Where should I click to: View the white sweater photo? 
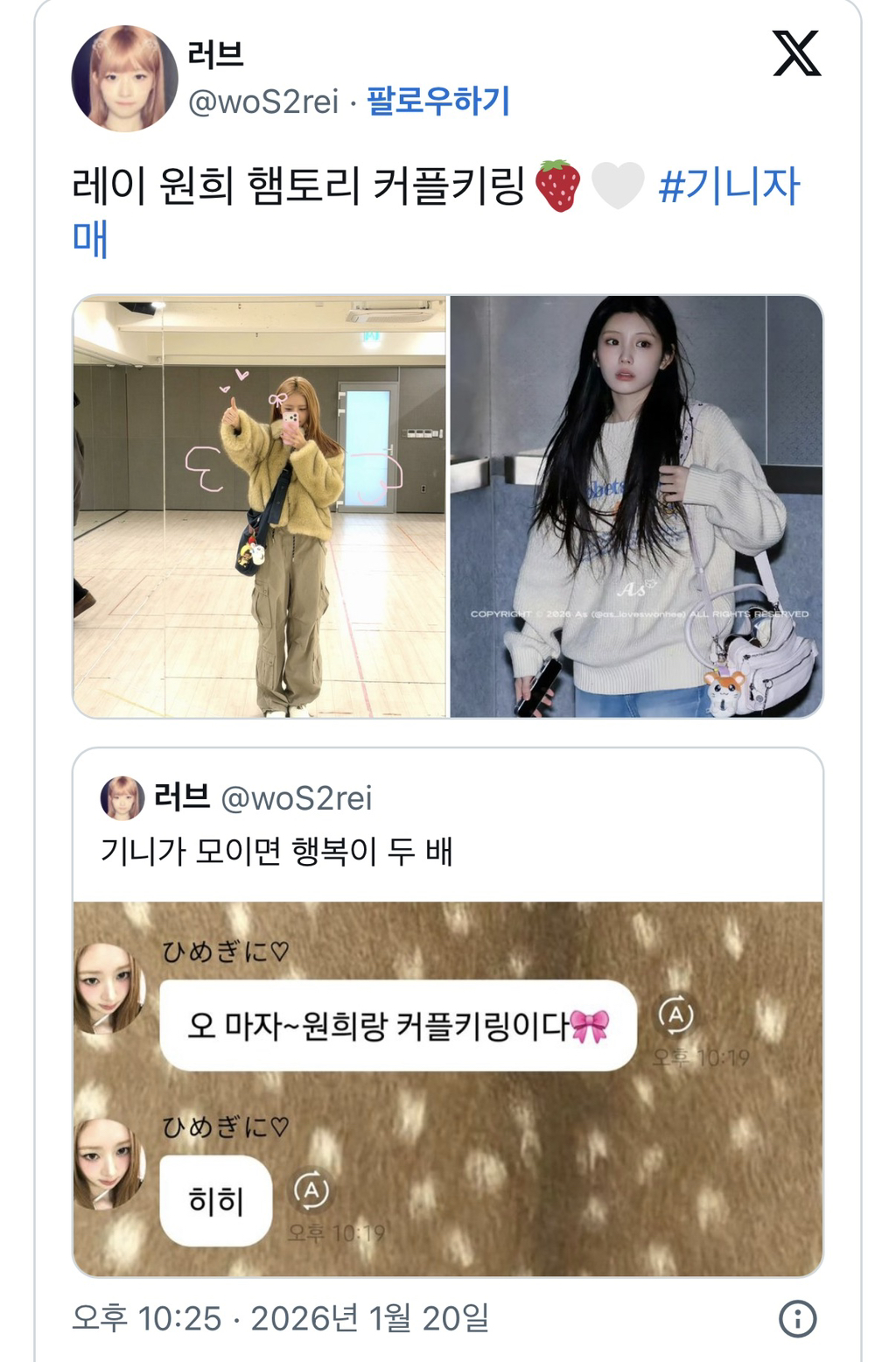click(x=636, y=506)
